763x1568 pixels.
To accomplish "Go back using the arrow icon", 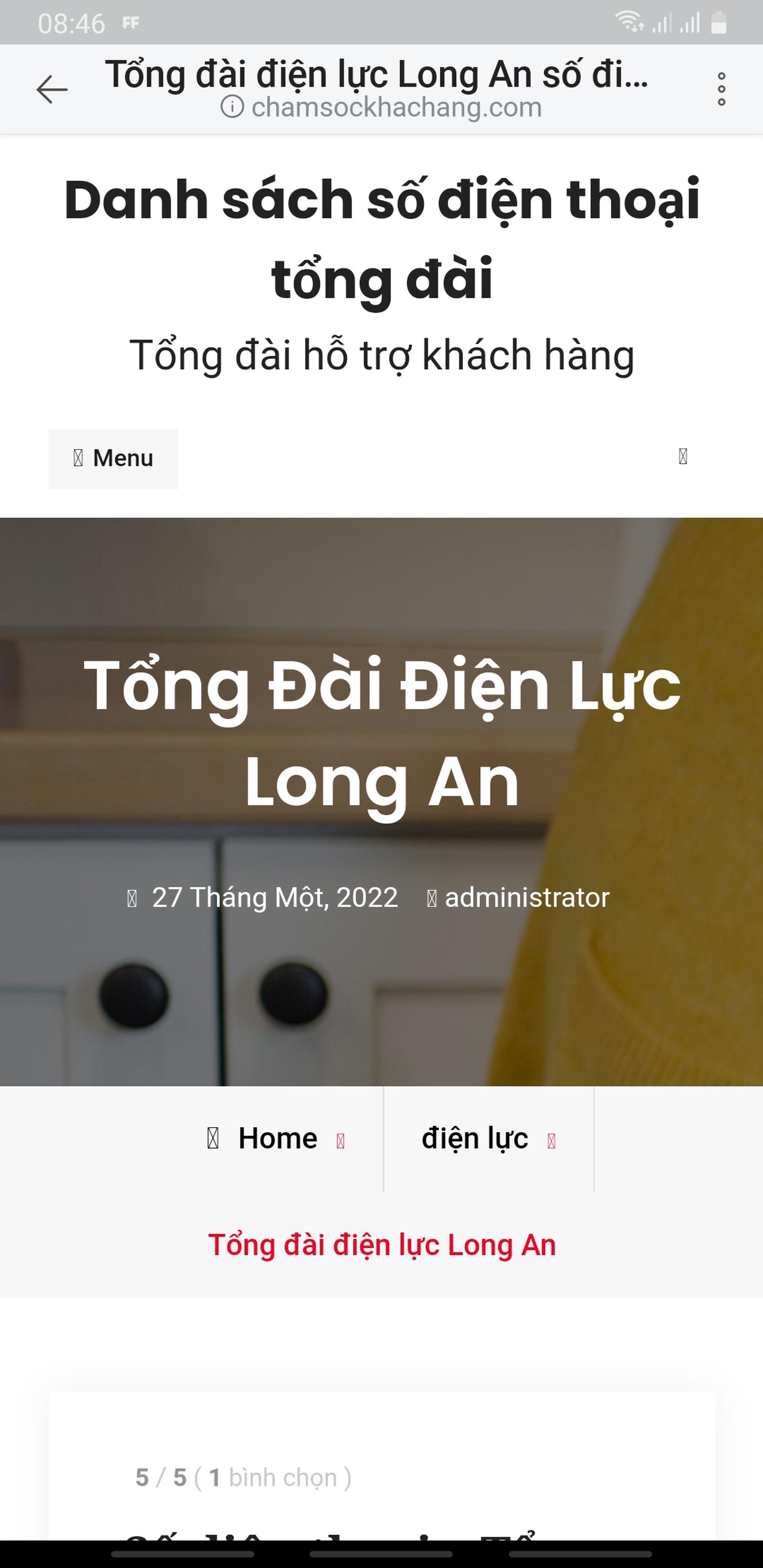I will pyautogui.click(x=52, y=90).
